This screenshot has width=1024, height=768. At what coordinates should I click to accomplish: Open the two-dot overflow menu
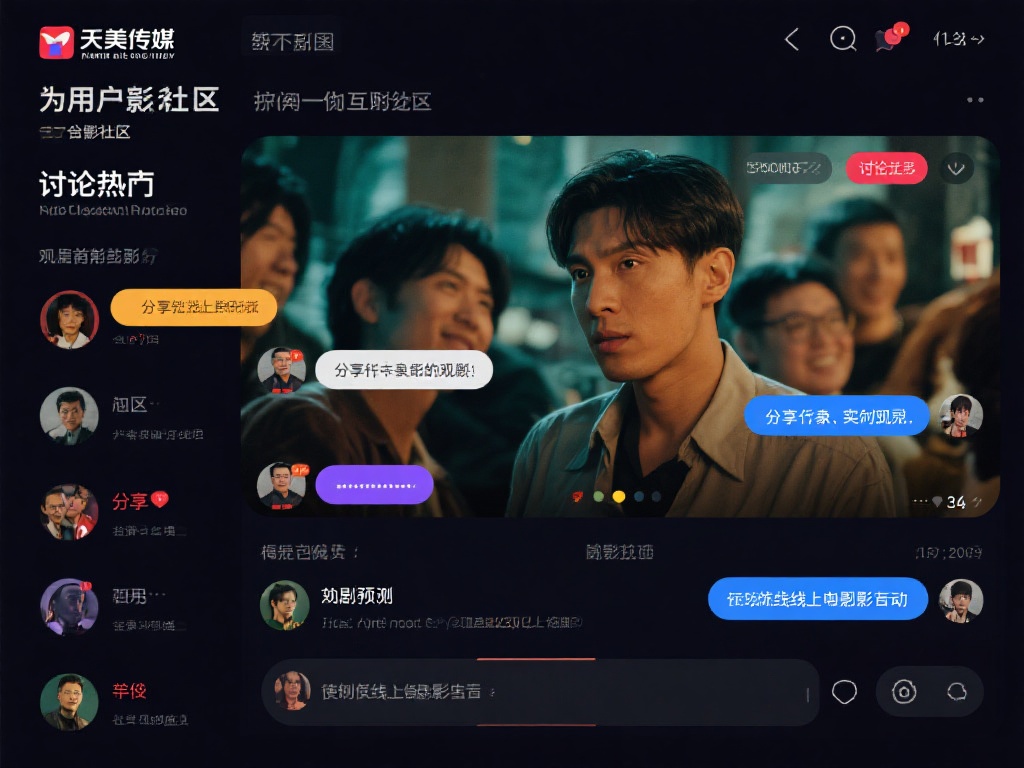975,100
